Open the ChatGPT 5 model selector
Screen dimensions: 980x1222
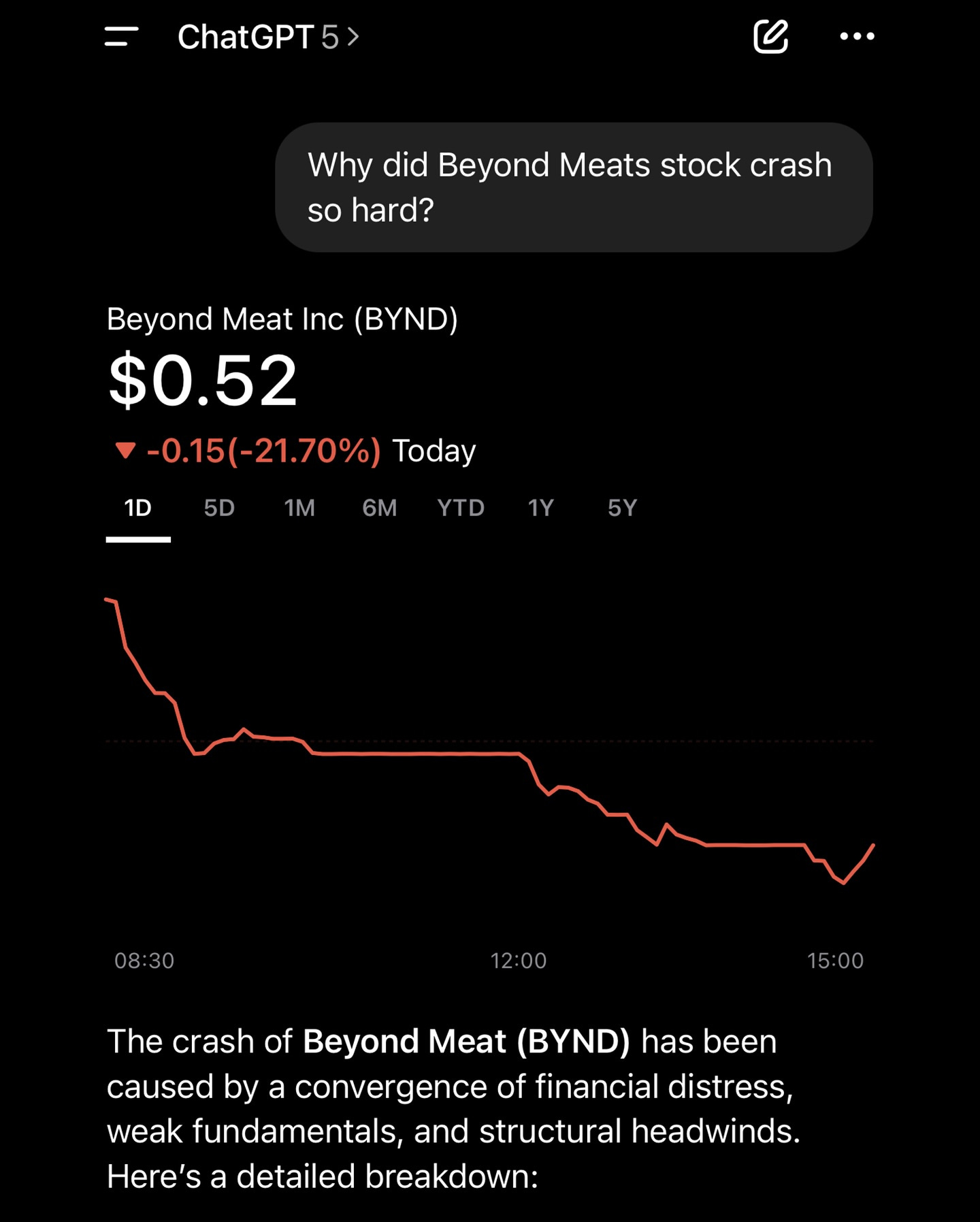point(267,37)
